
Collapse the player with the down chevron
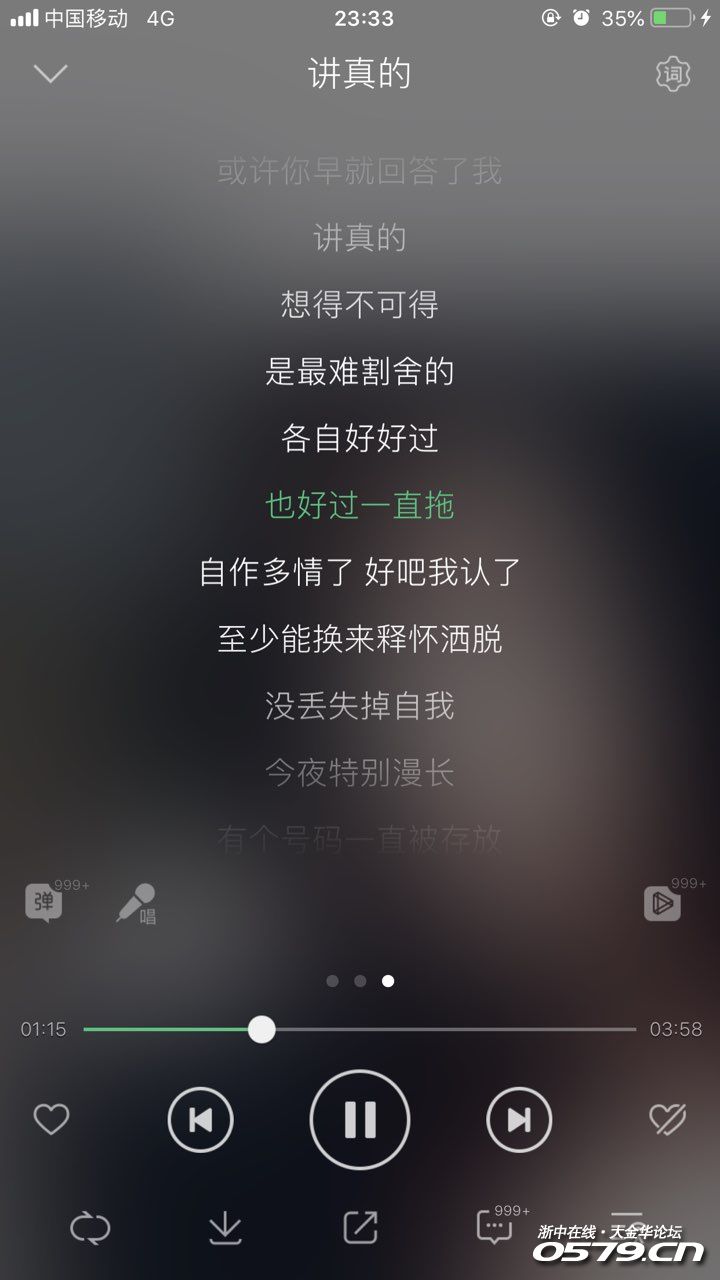[50, 74]
